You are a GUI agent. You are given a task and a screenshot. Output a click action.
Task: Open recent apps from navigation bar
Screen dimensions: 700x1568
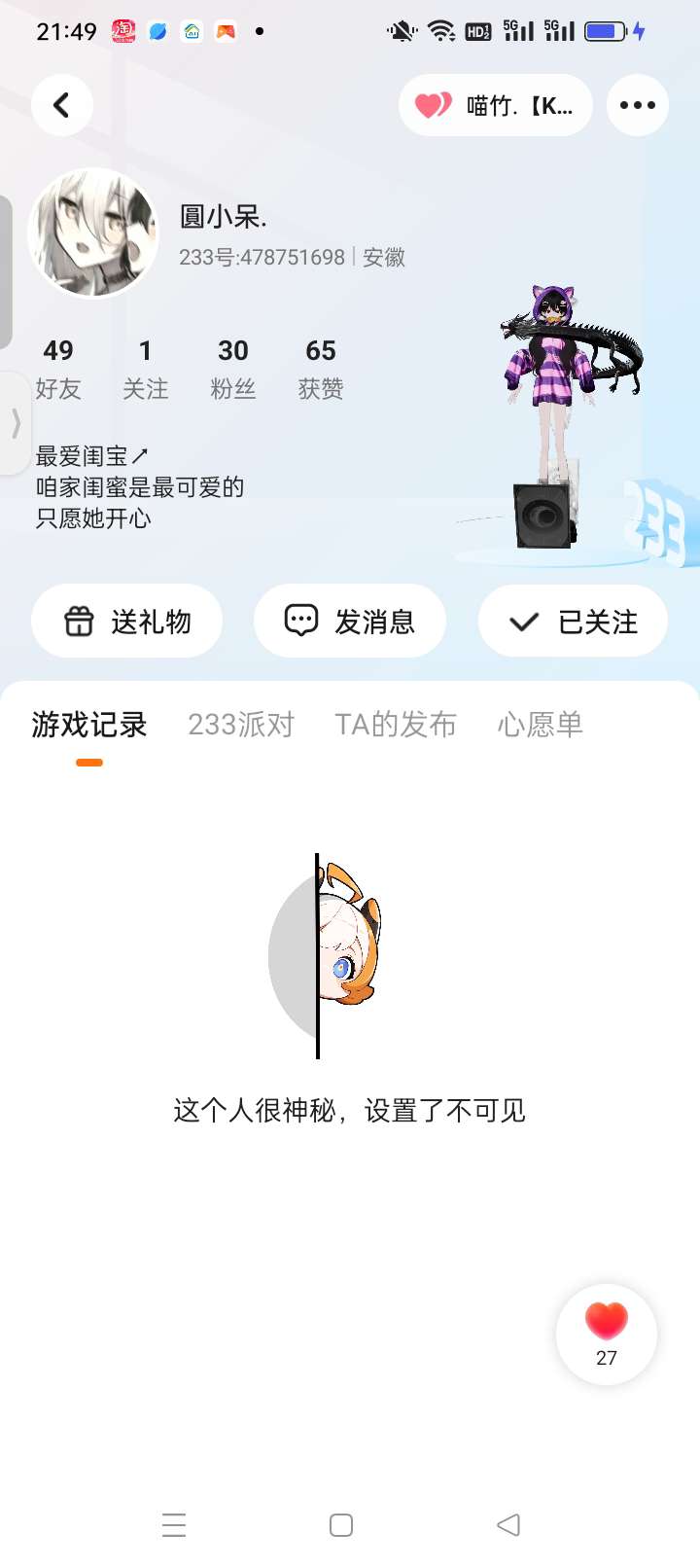tap(174, 1525)
